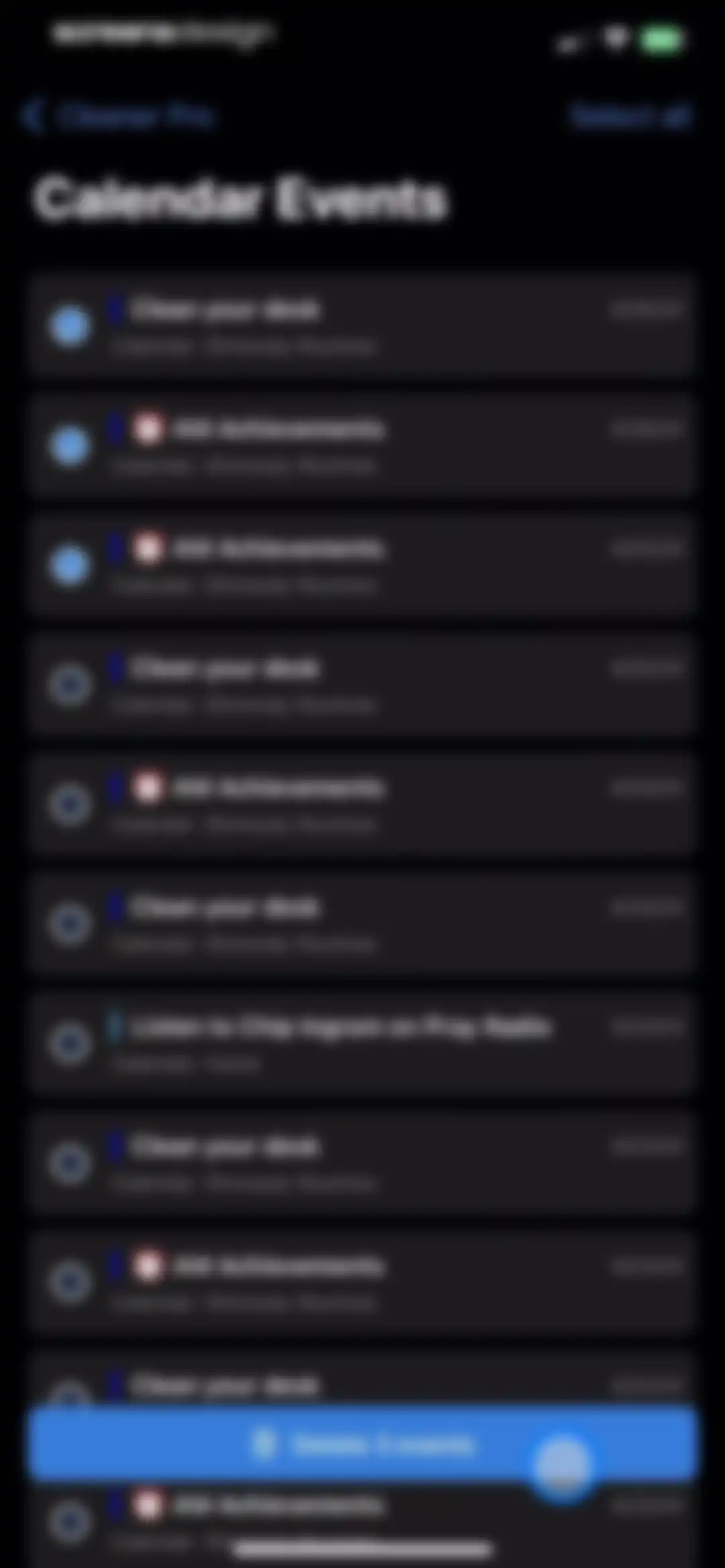Go back to Cleaner Pro
725x1568 pixels.
point(117,116)
